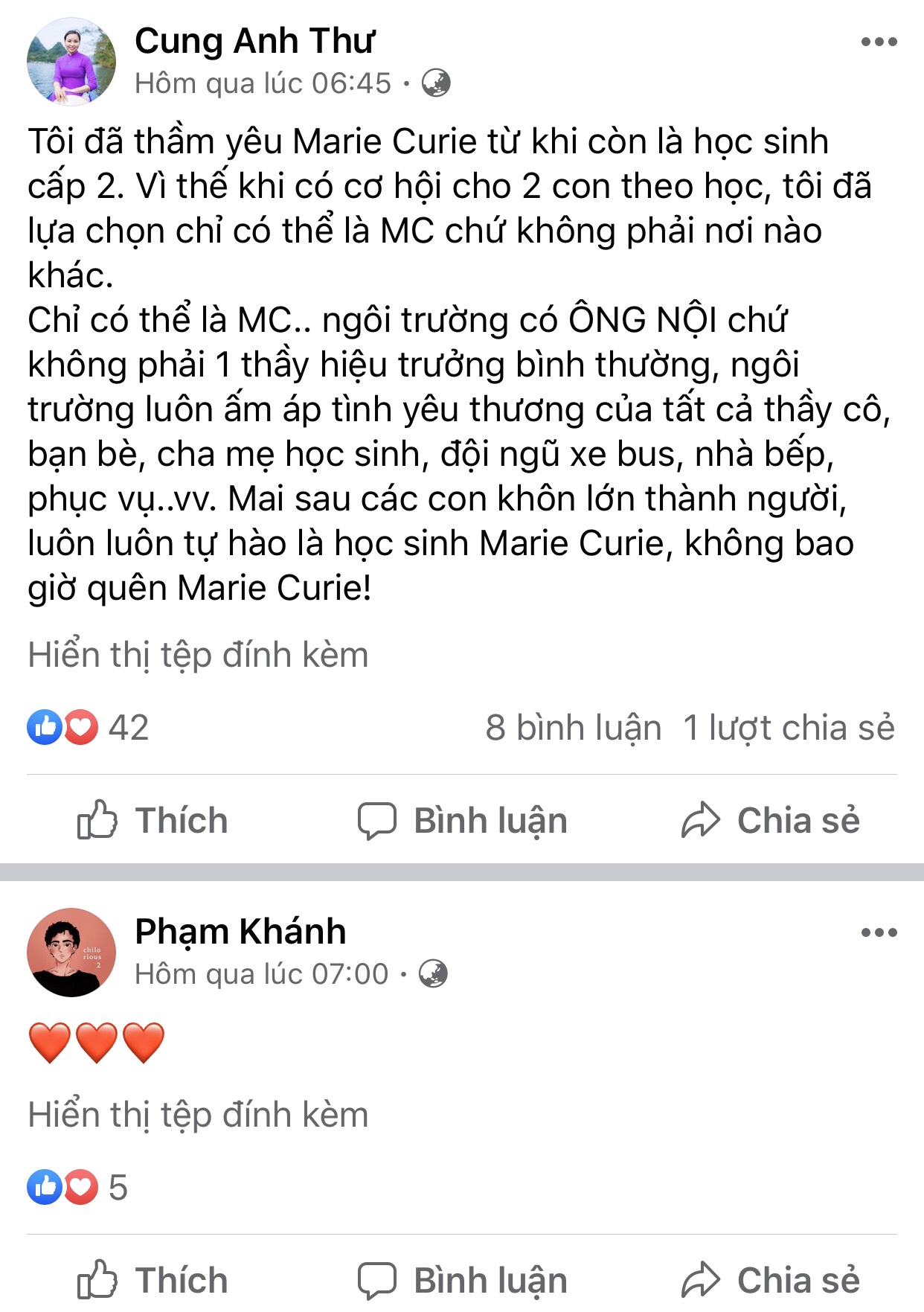924x1312 pixels.
Task: Like Phạm Khánh's post with Thích
Action: point(153,1280)
